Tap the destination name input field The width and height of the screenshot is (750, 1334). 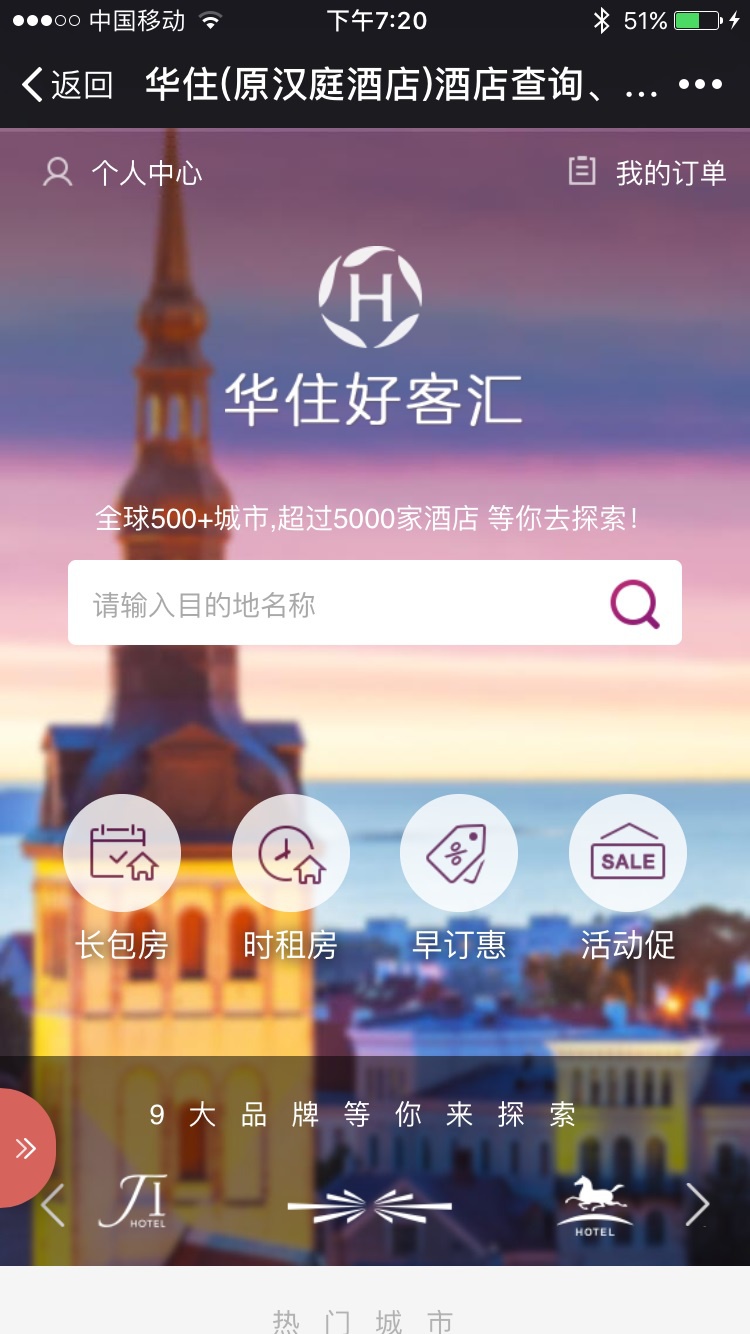330,603
